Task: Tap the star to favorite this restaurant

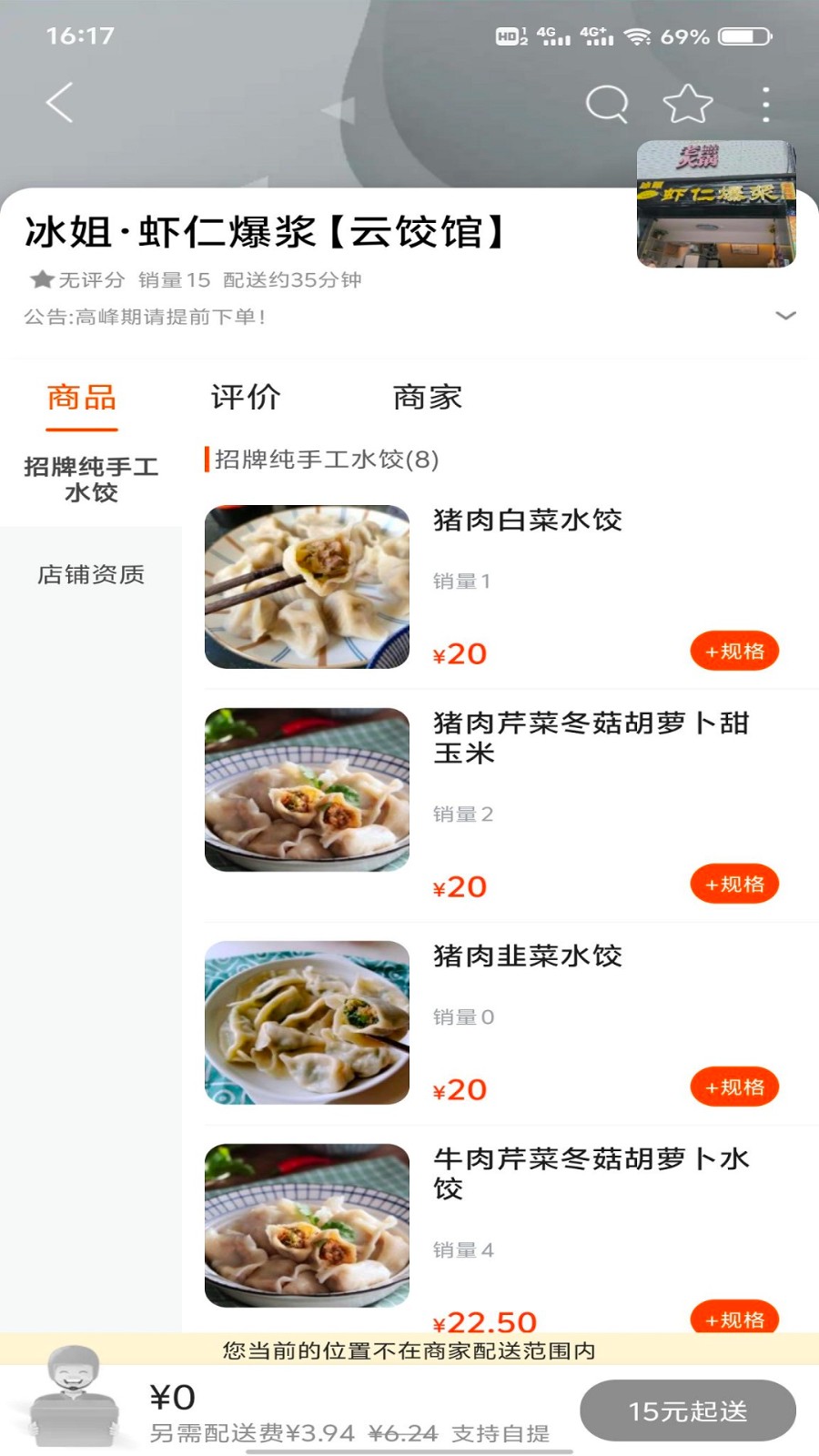Action: (687, 103)
